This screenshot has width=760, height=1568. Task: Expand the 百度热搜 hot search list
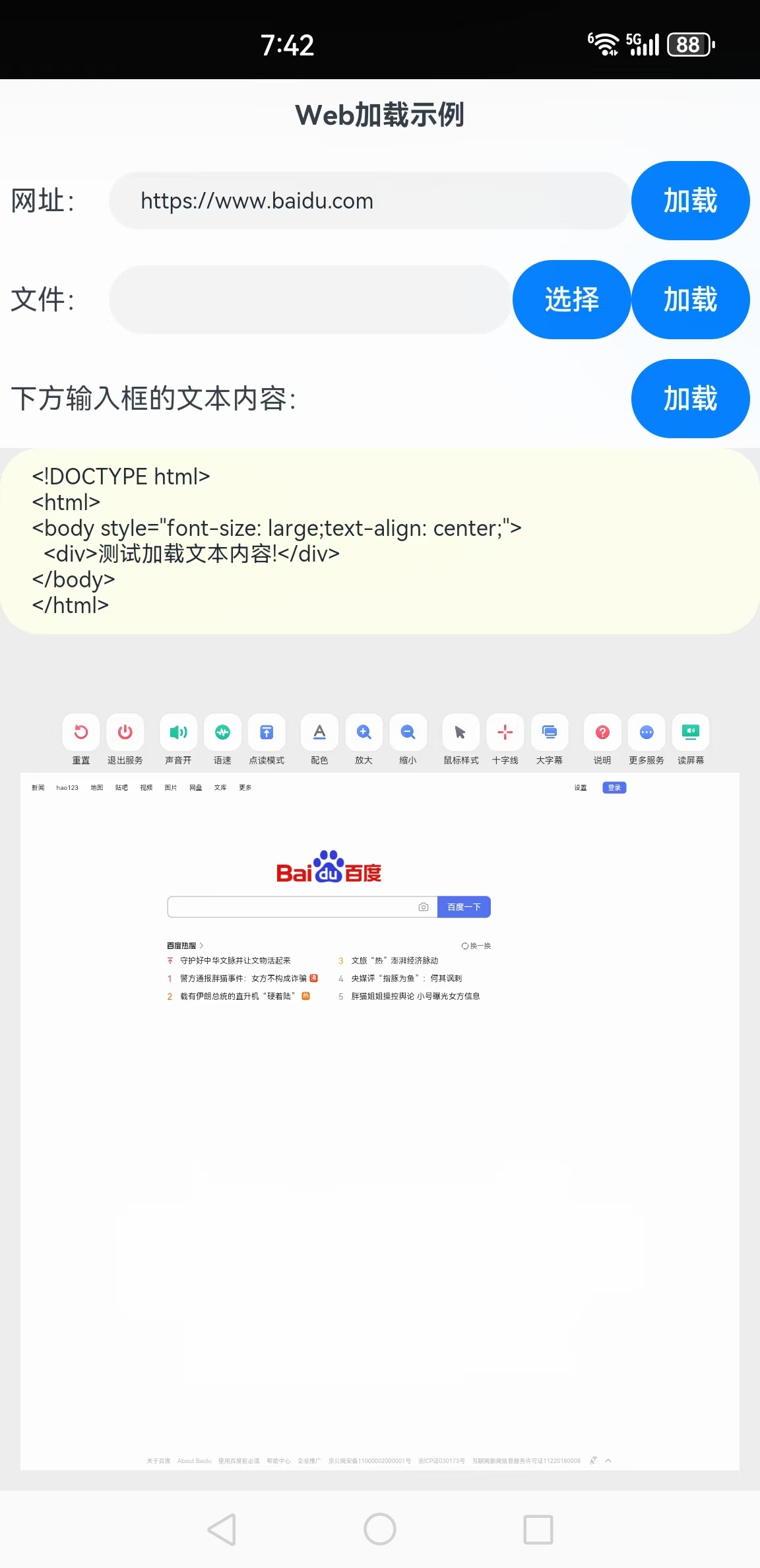point(183,945)
